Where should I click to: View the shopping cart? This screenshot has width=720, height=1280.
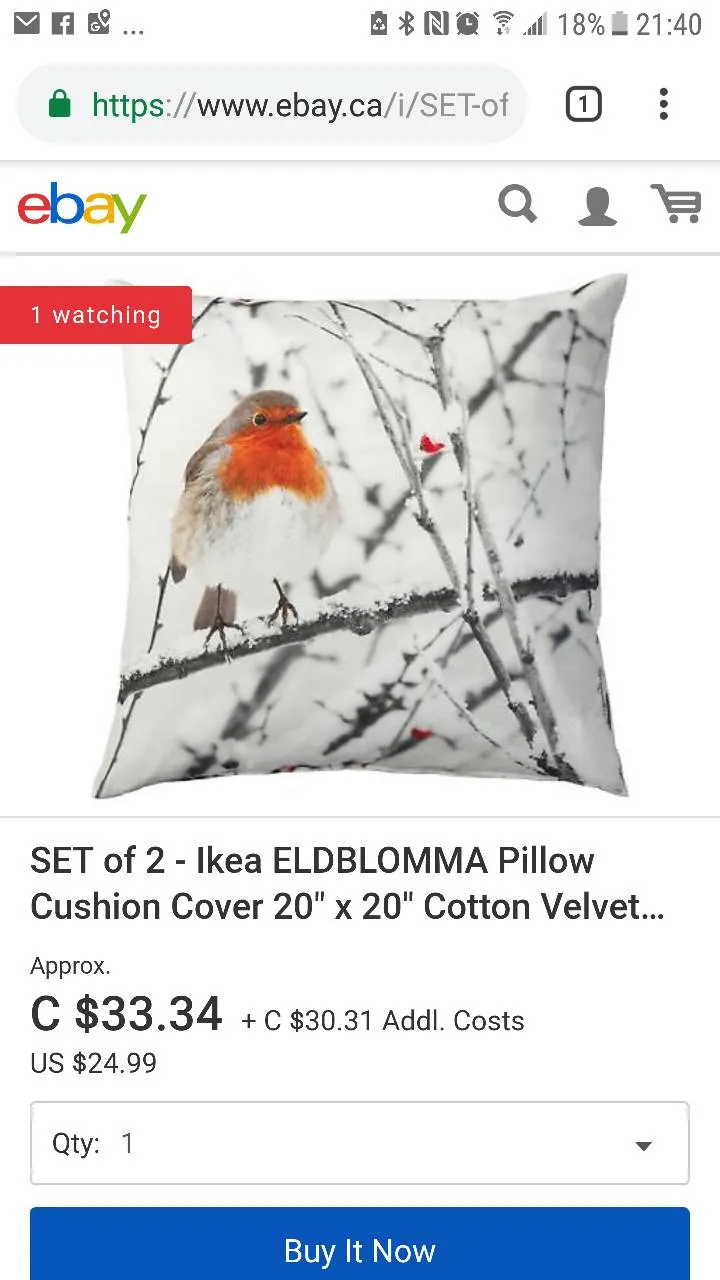(676, 204)
